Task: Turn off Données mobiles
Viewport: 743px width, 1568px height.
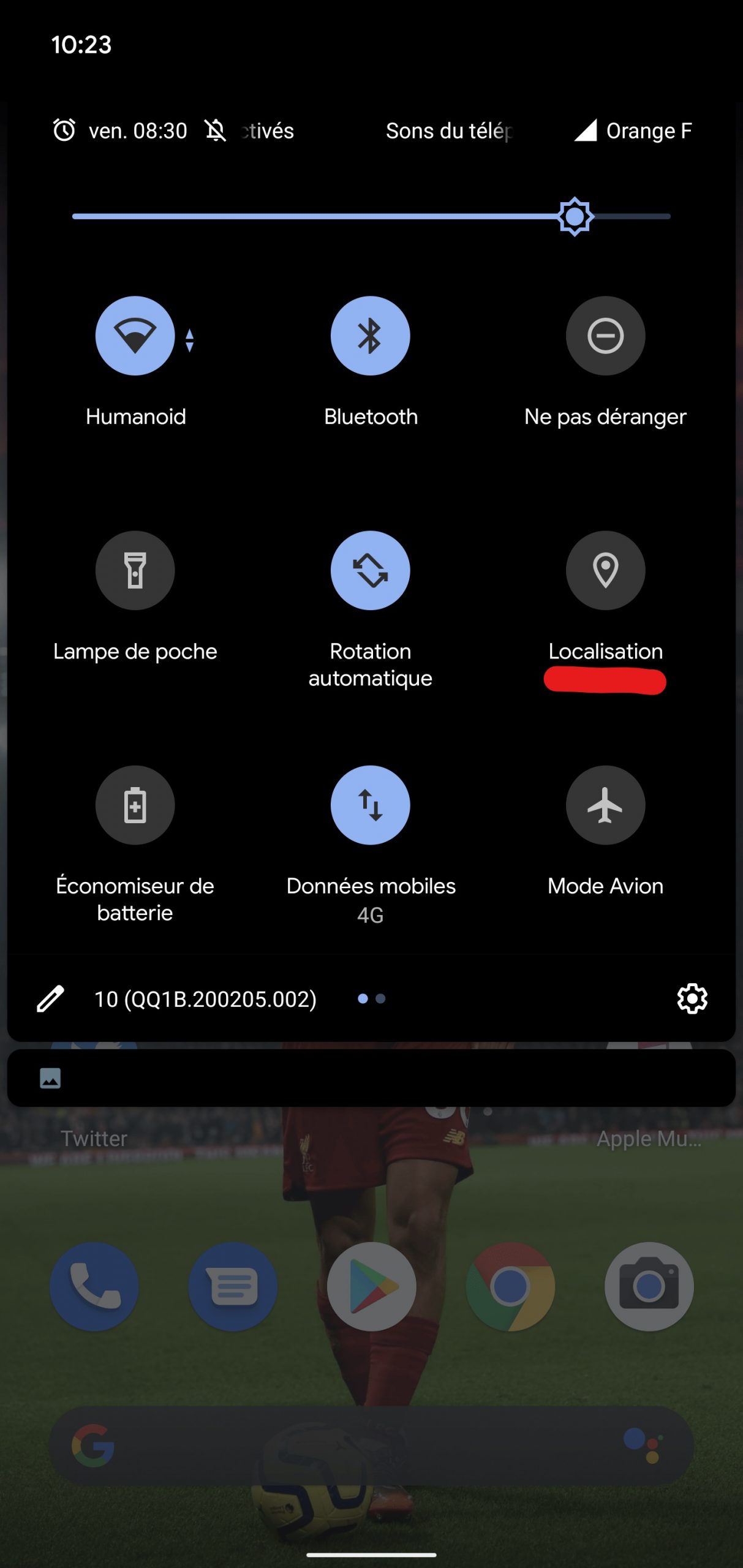Action: tap(370, 805)
